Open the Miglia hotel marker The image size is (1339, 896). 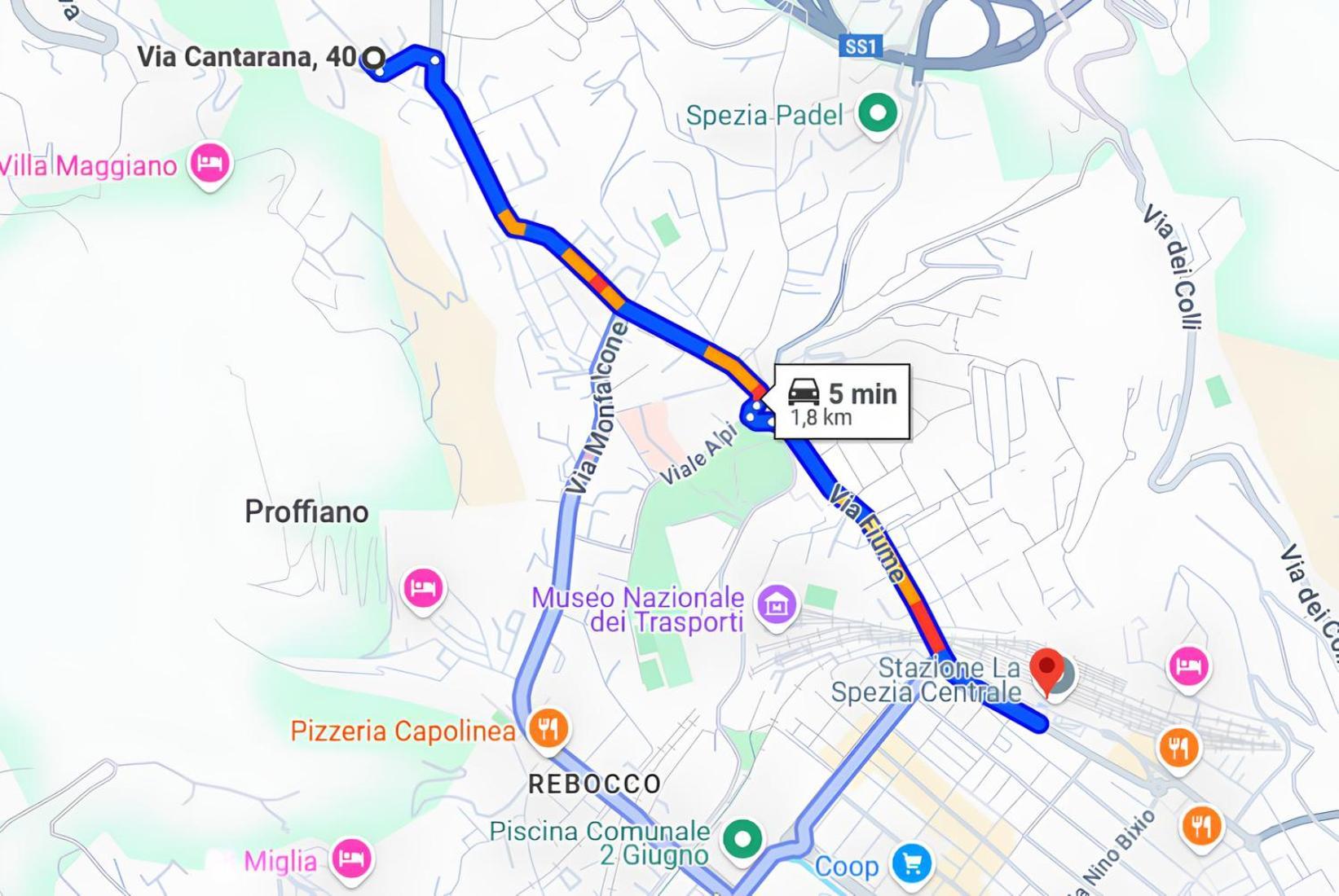[x=351, y=858]
